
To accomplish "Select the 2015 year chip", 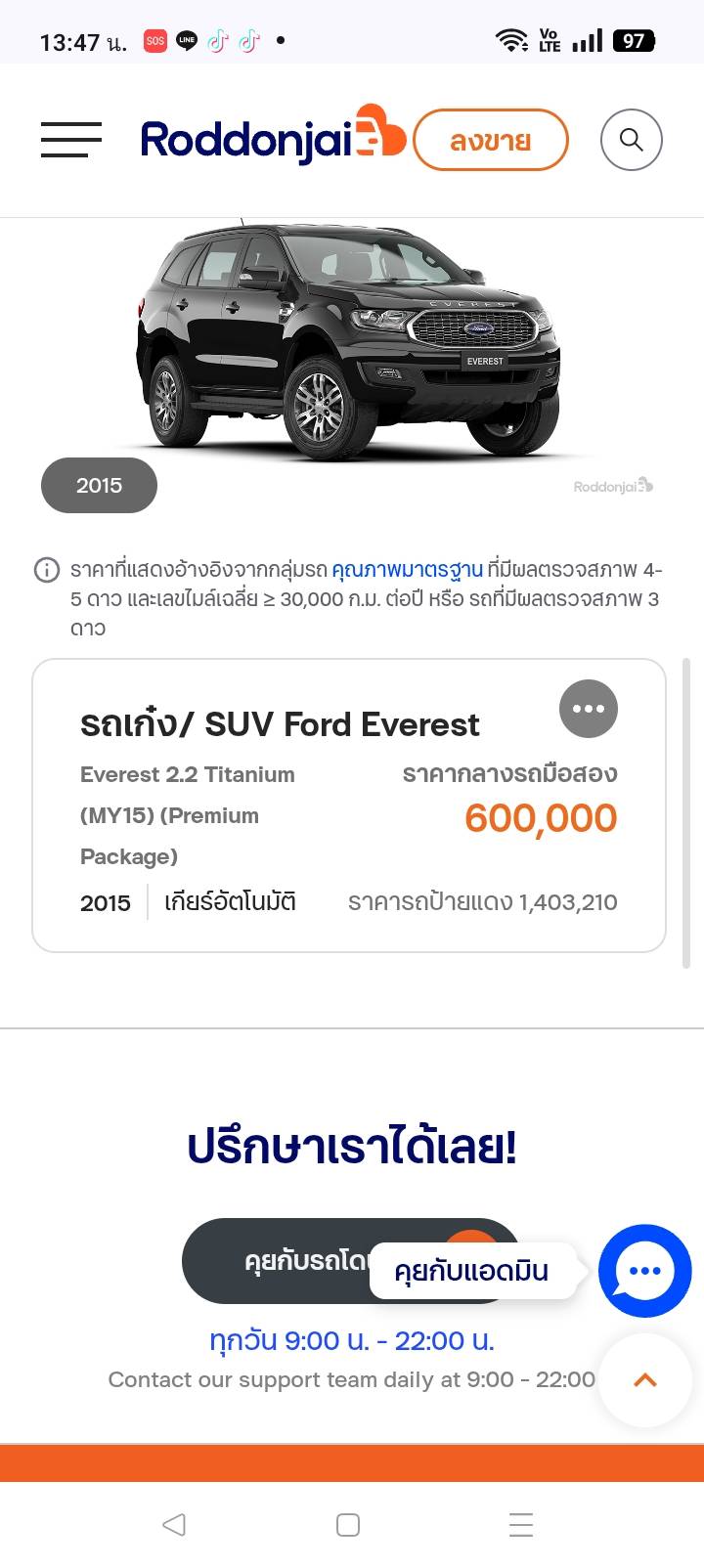I will point(99,485).
